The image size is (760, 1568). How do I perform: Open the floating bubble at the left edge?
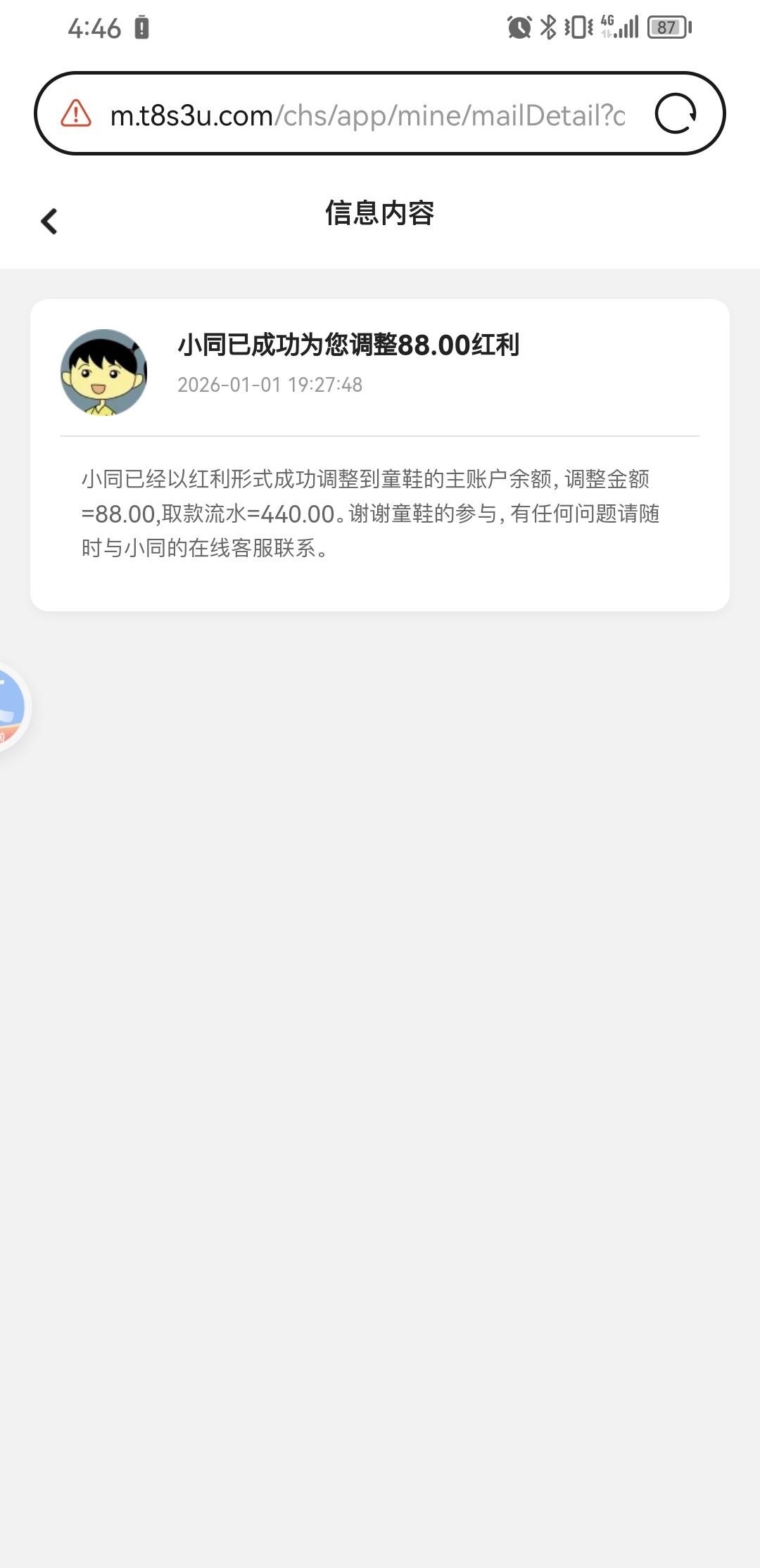10,706
